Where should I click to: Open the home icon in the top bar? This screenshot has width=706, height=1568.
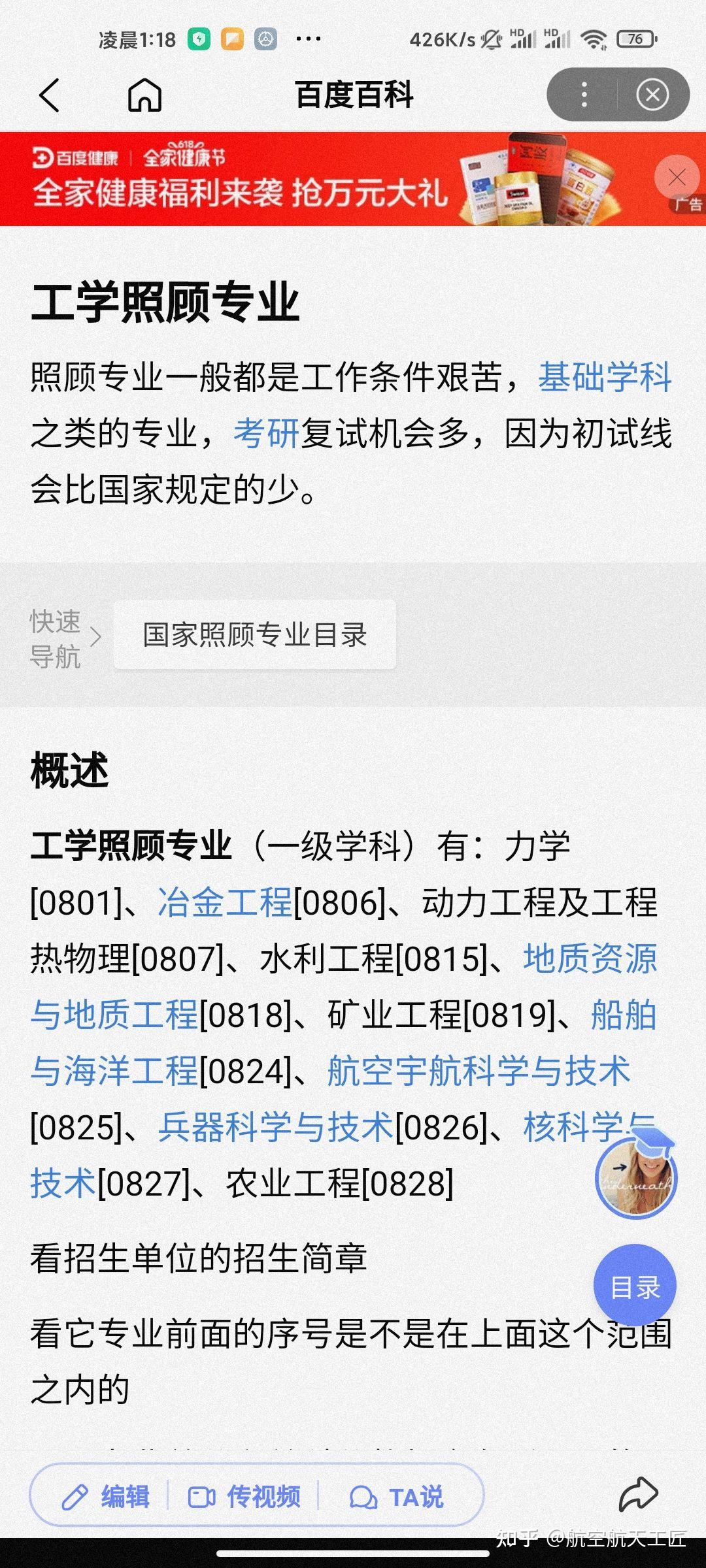point(144,95)
